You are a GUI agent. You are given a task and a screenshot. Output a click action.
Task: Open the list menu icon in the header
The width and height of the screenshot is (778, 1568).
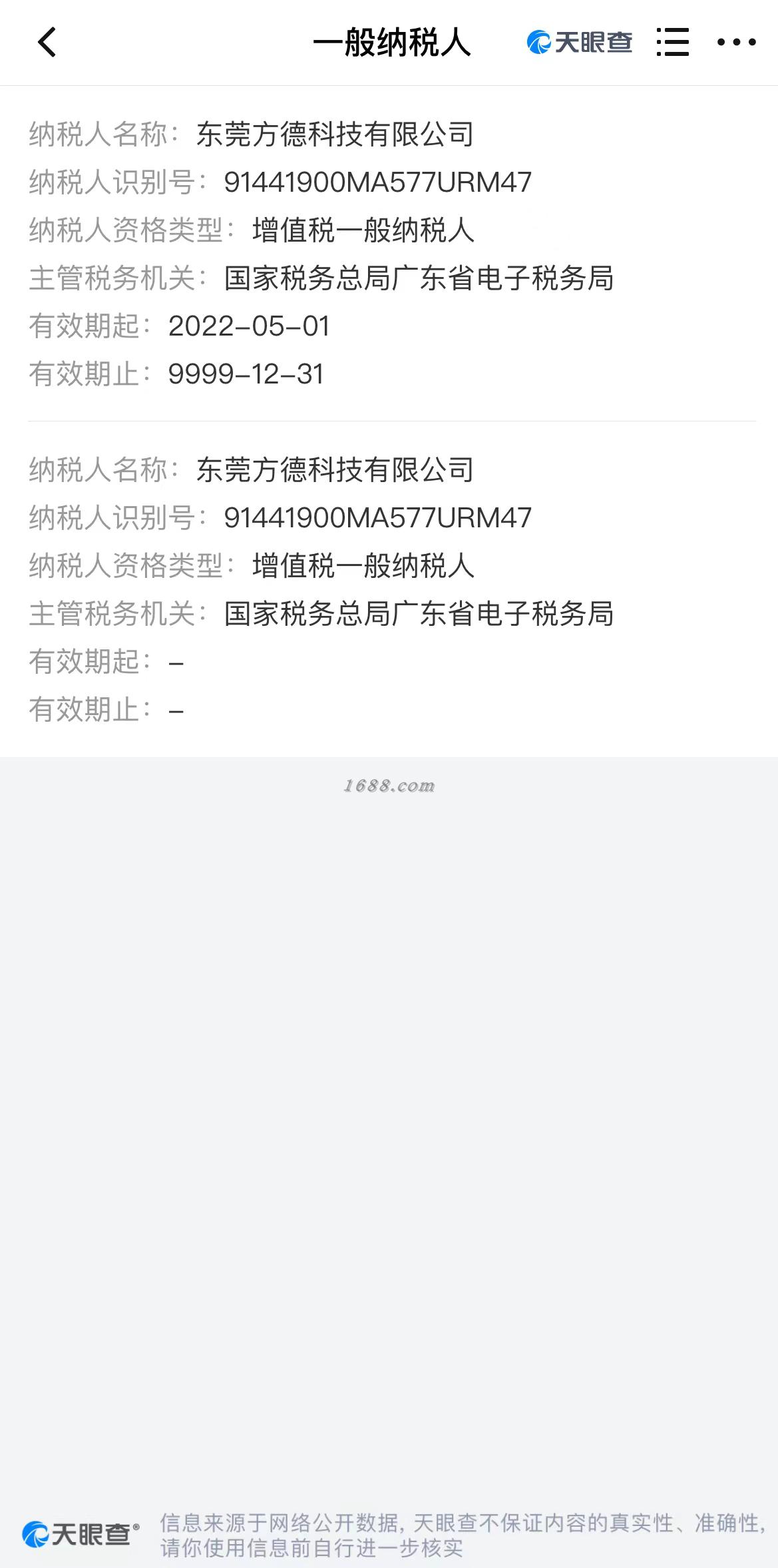coord(672,42)
